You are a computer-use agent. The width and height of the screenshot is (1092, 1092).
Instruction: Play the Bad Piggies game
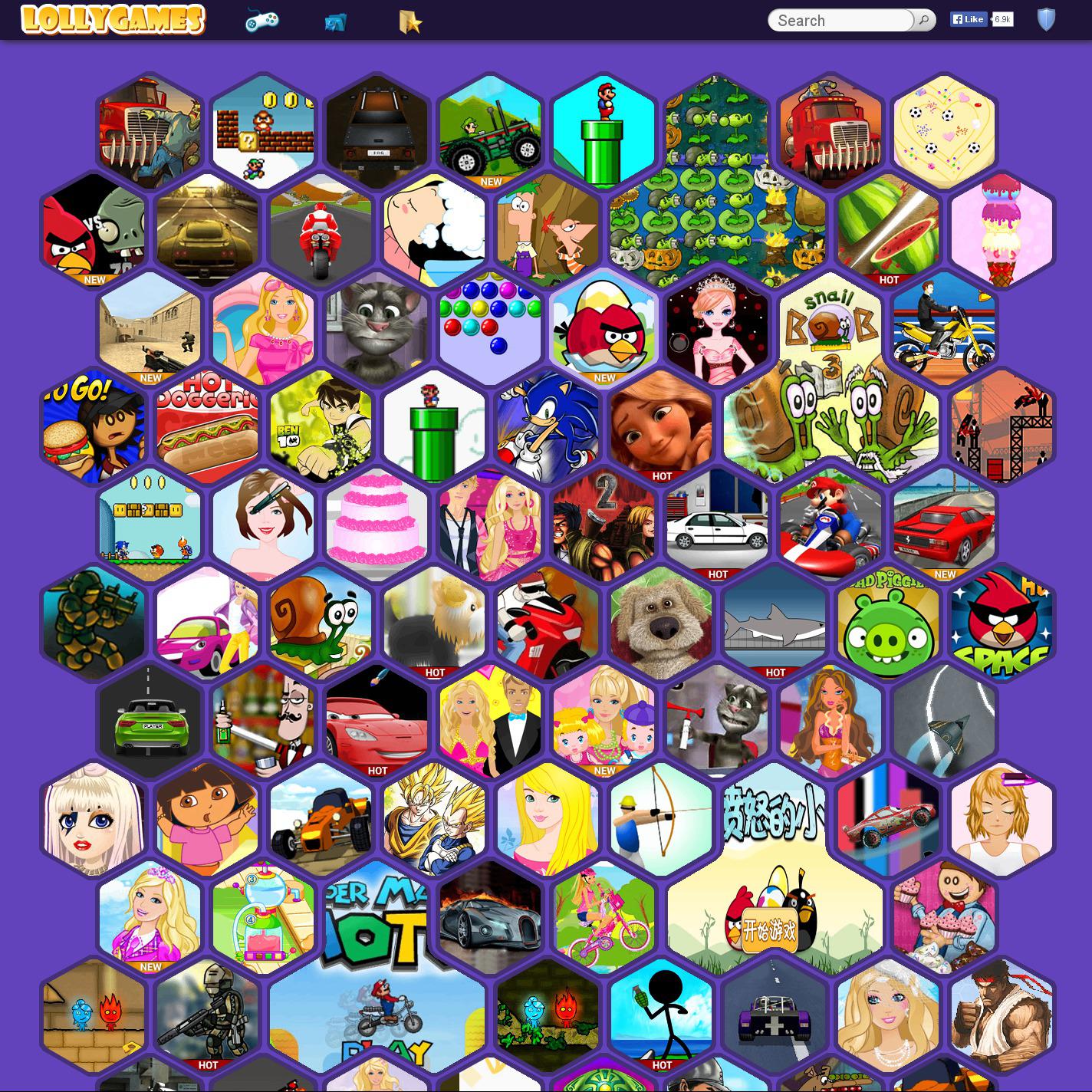tap(888, 623)
